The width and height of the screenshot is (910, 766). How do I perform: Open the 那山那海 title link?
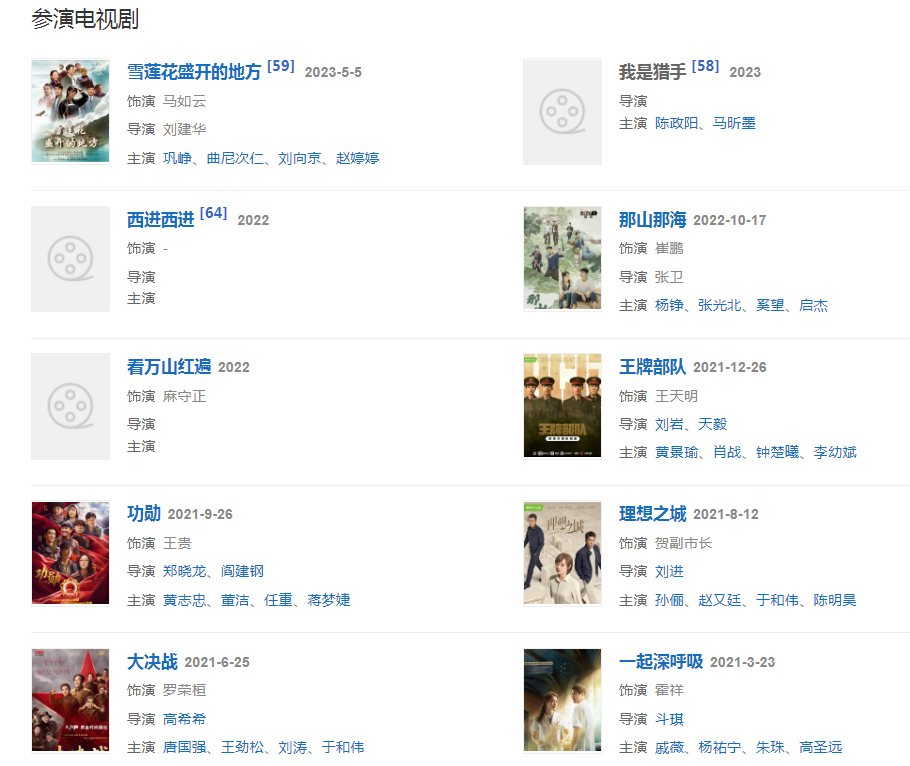(x=652, y=219)
